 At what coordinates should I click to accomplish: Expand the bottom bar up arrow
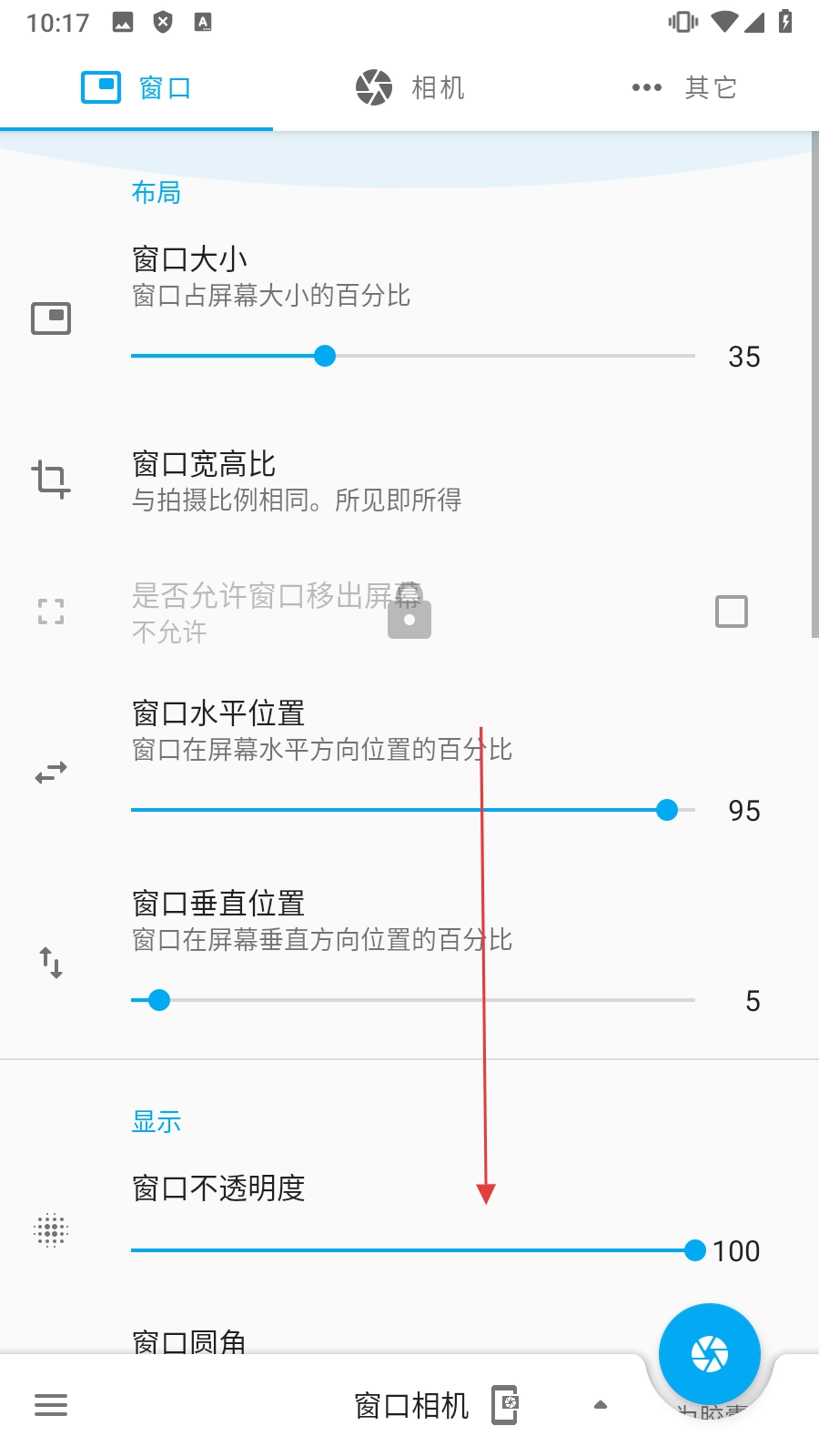pos(601,1405)
